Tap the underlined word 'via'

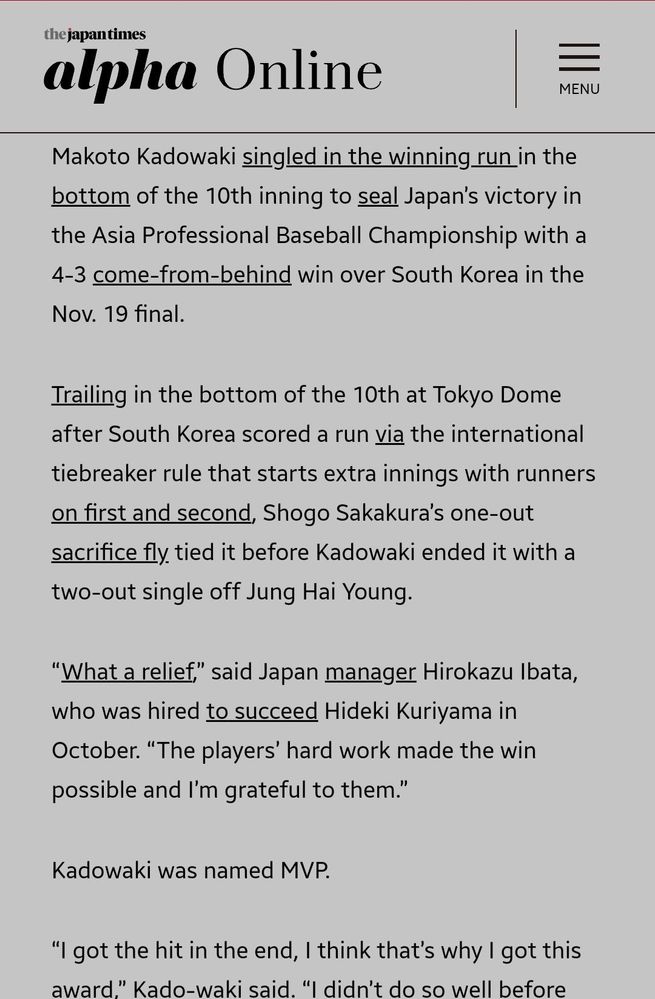pyautogui.click(x=389, y=435)
